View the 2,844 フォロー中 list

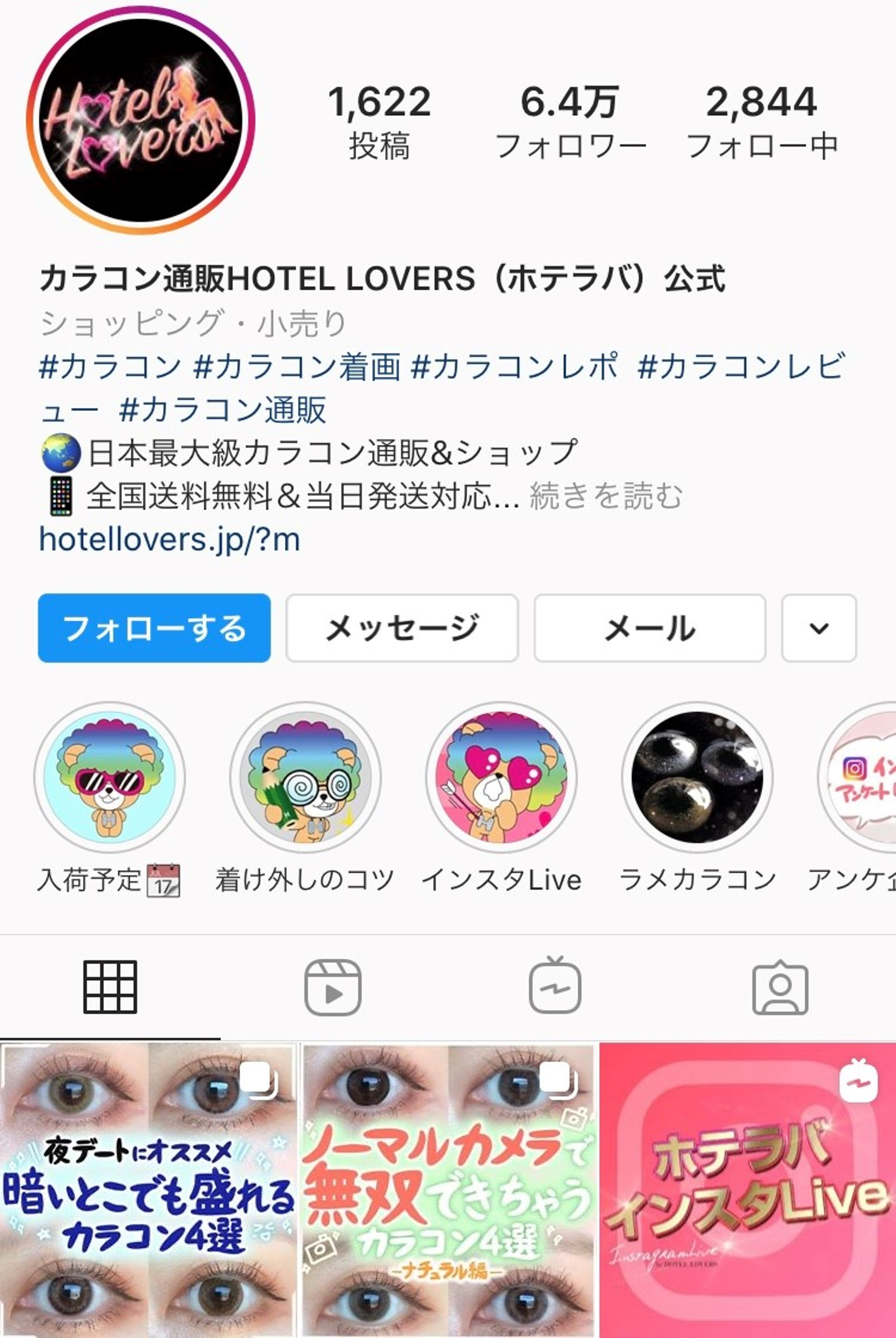pos(762,122)
